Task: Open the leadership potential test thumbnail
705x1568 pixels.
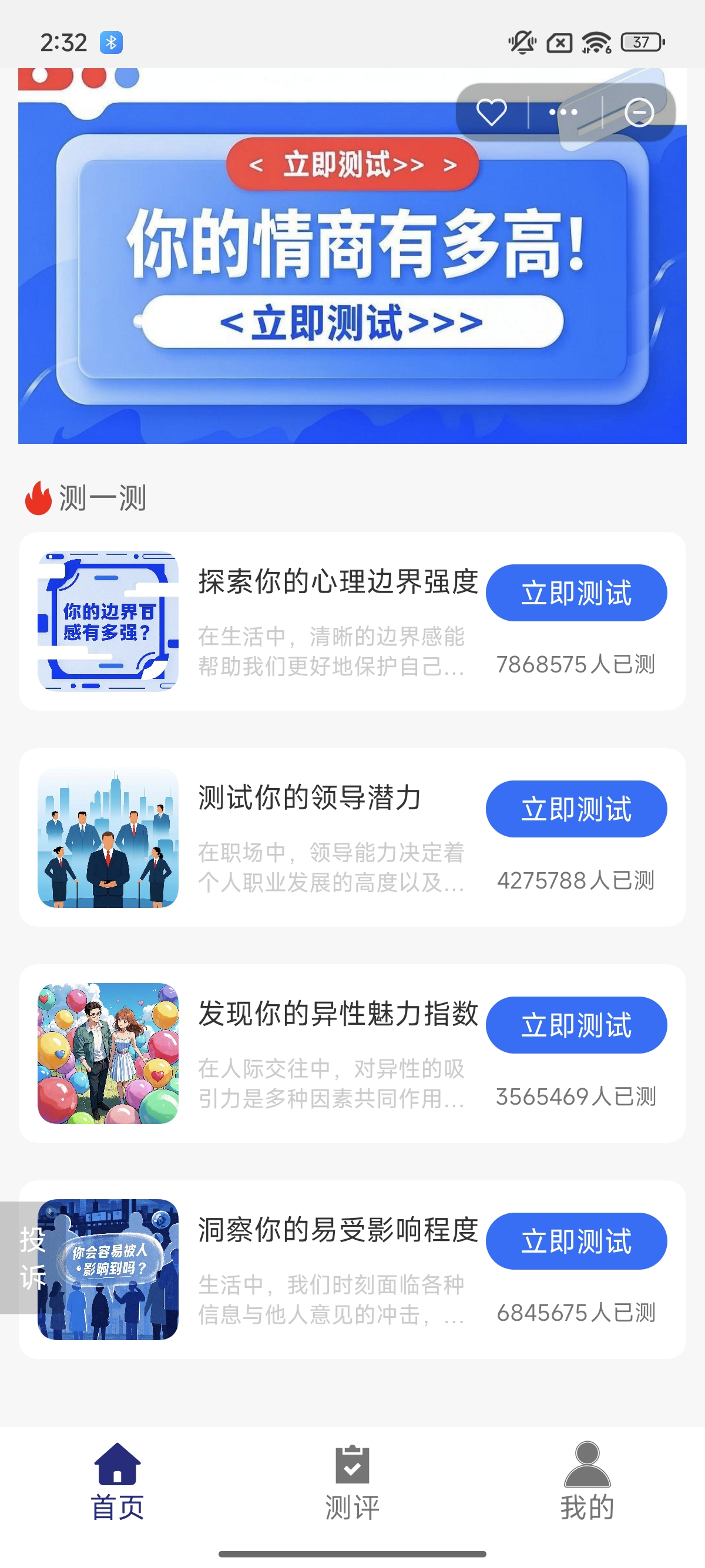Action: 108,837
